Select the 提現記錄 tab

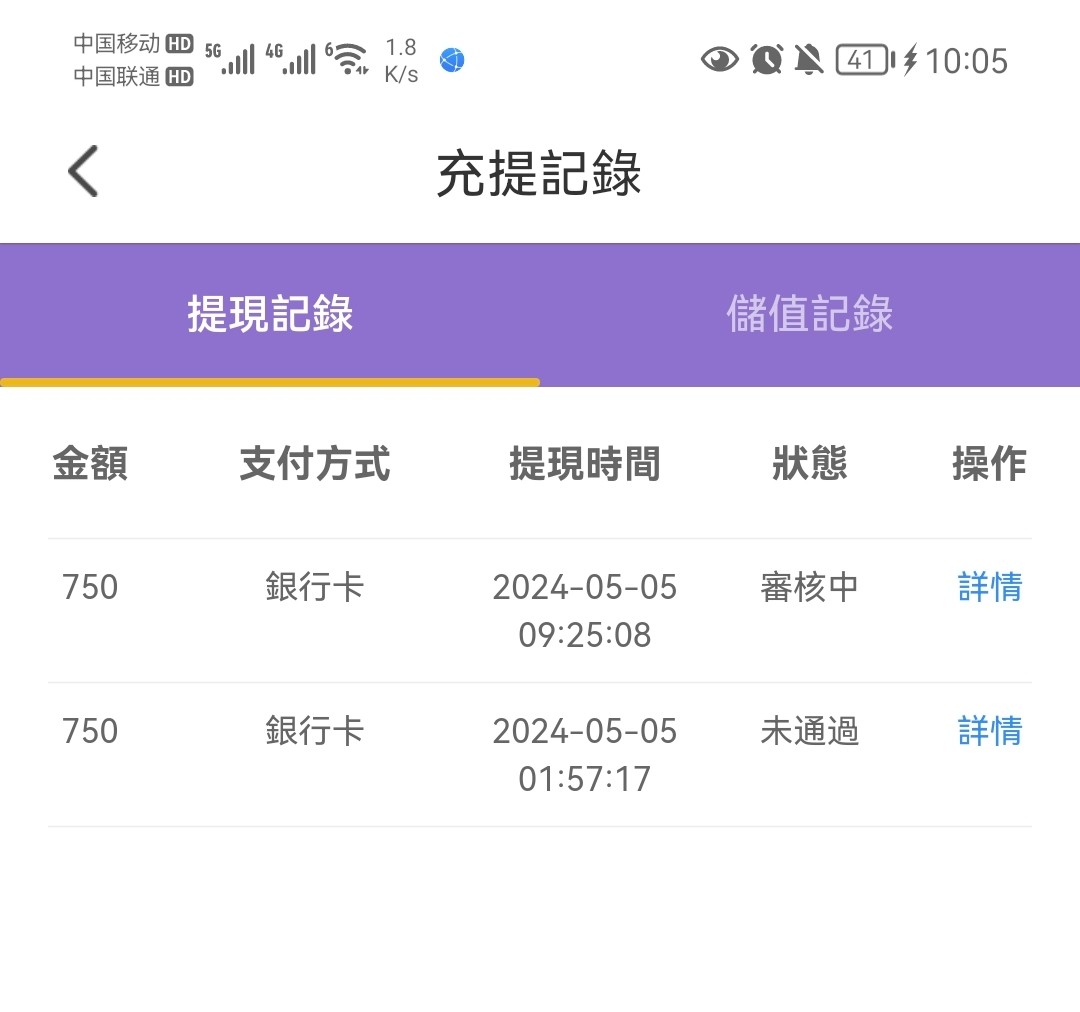click(270, 314)
